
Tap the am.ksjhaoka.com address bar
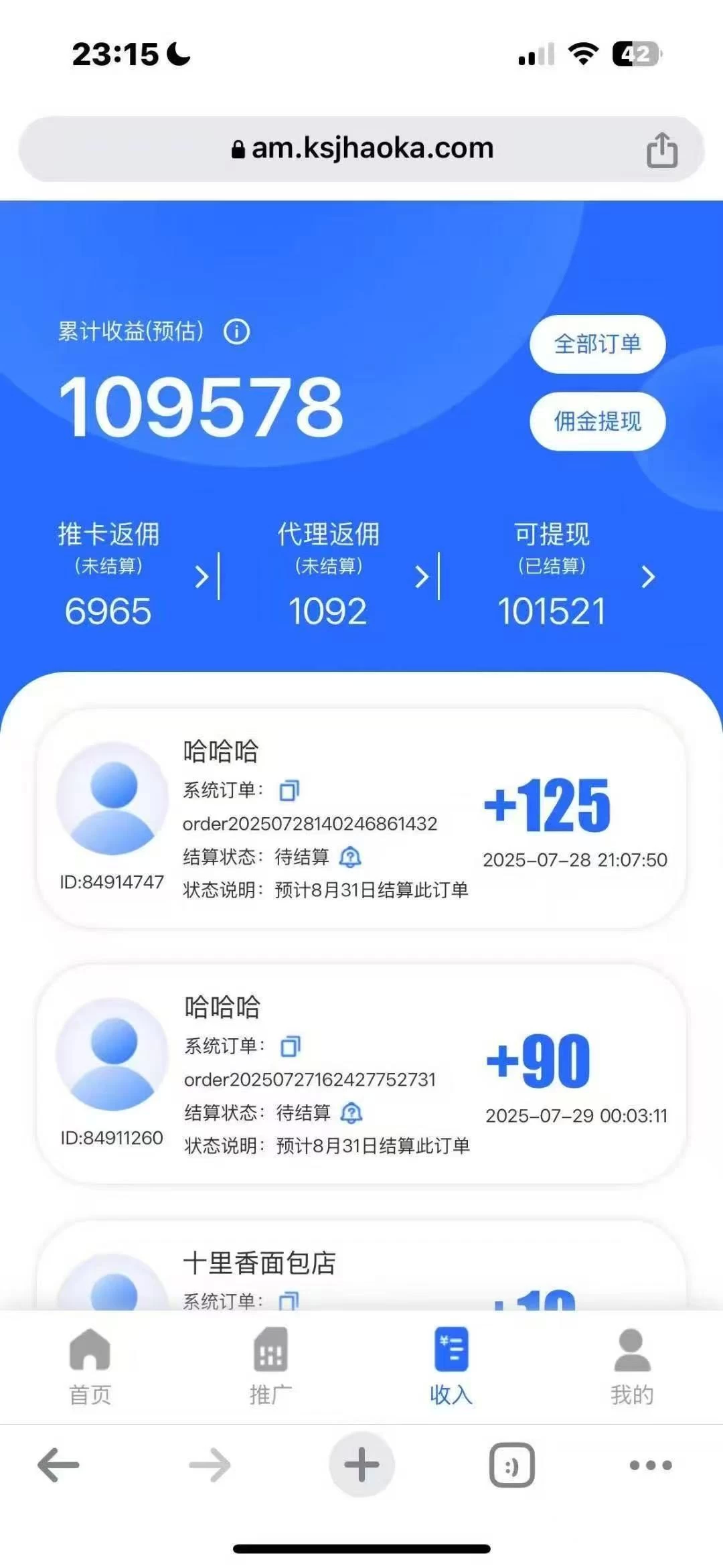(361, 149)
